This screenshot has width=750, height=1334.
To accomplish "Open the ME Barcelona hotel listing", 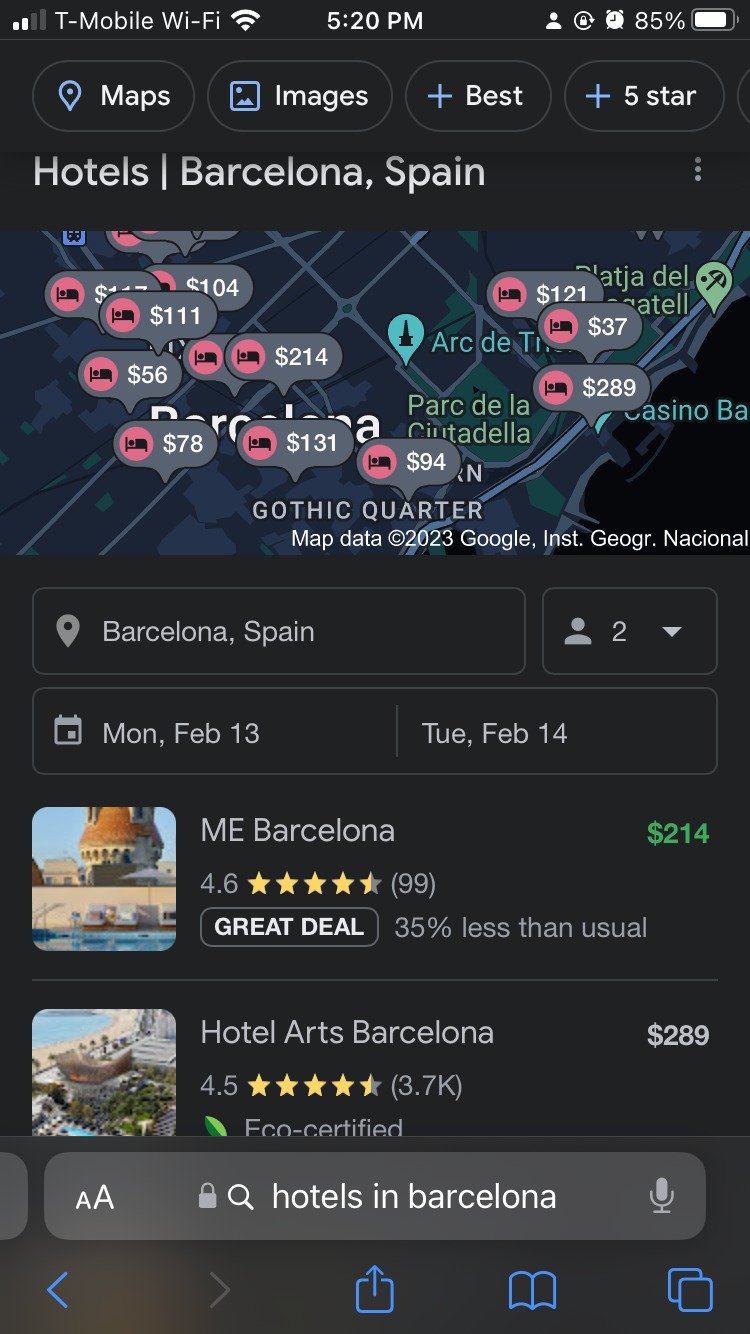I will (x=297, y=830).
